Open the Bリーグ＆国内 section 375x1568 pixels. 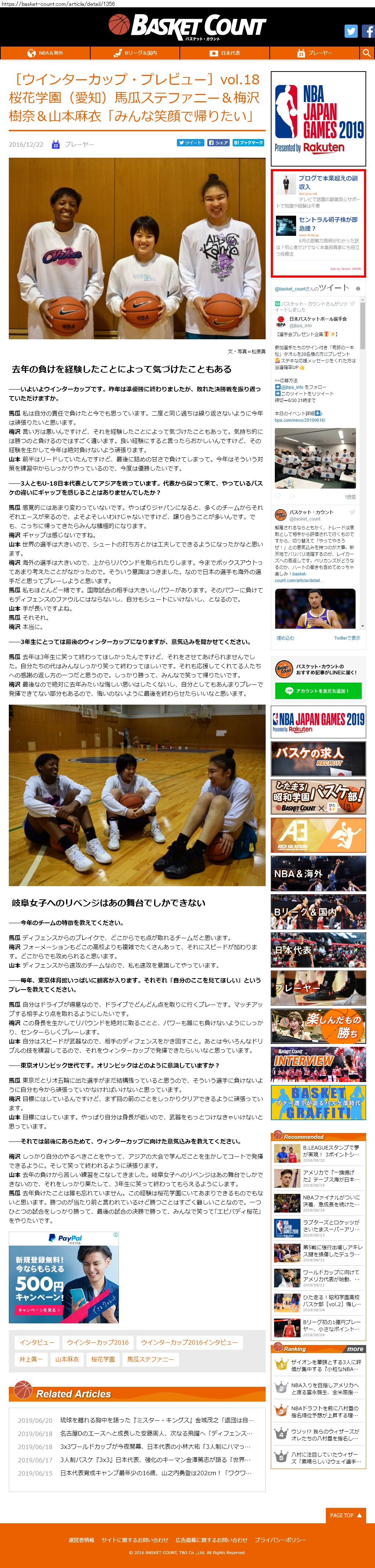pos(135,53)
